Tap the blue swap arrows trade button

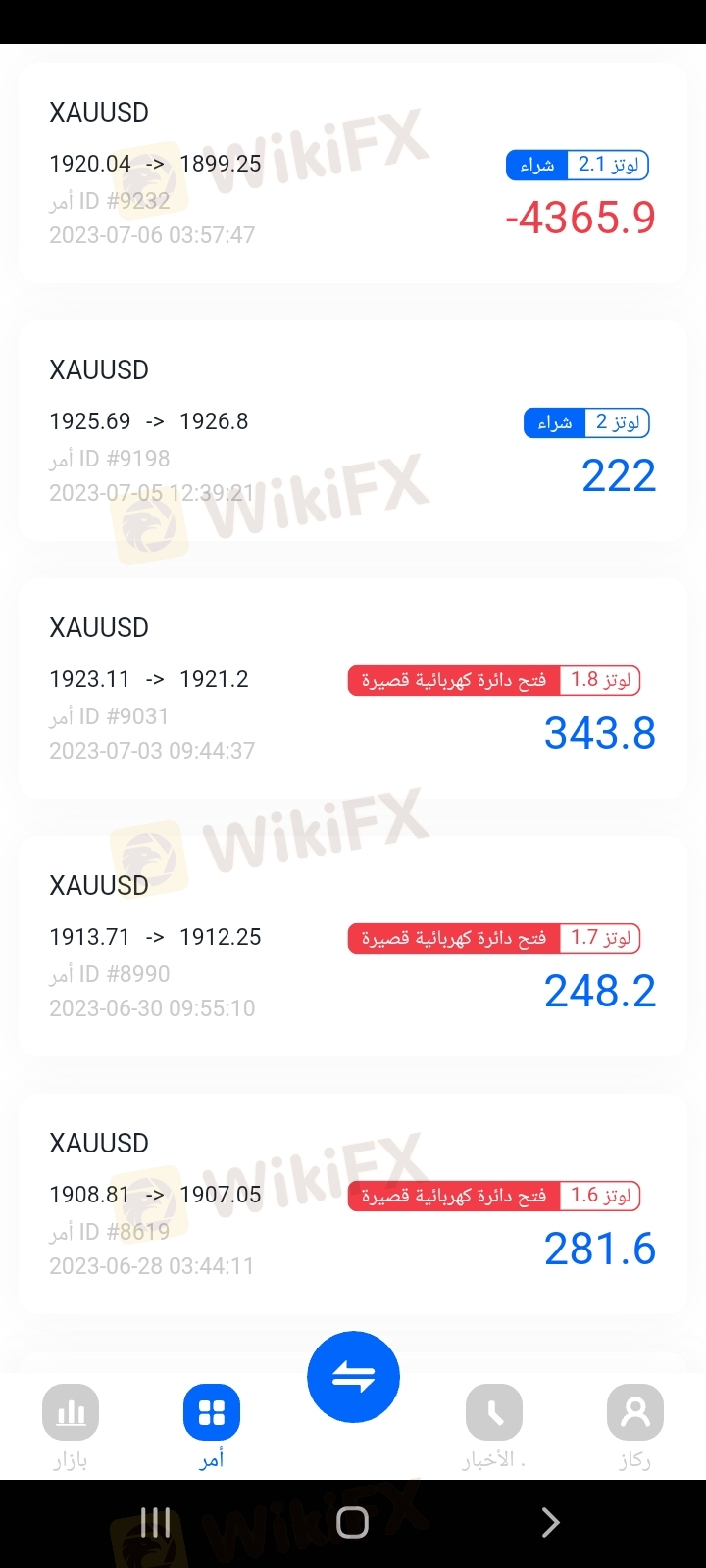353,1377
